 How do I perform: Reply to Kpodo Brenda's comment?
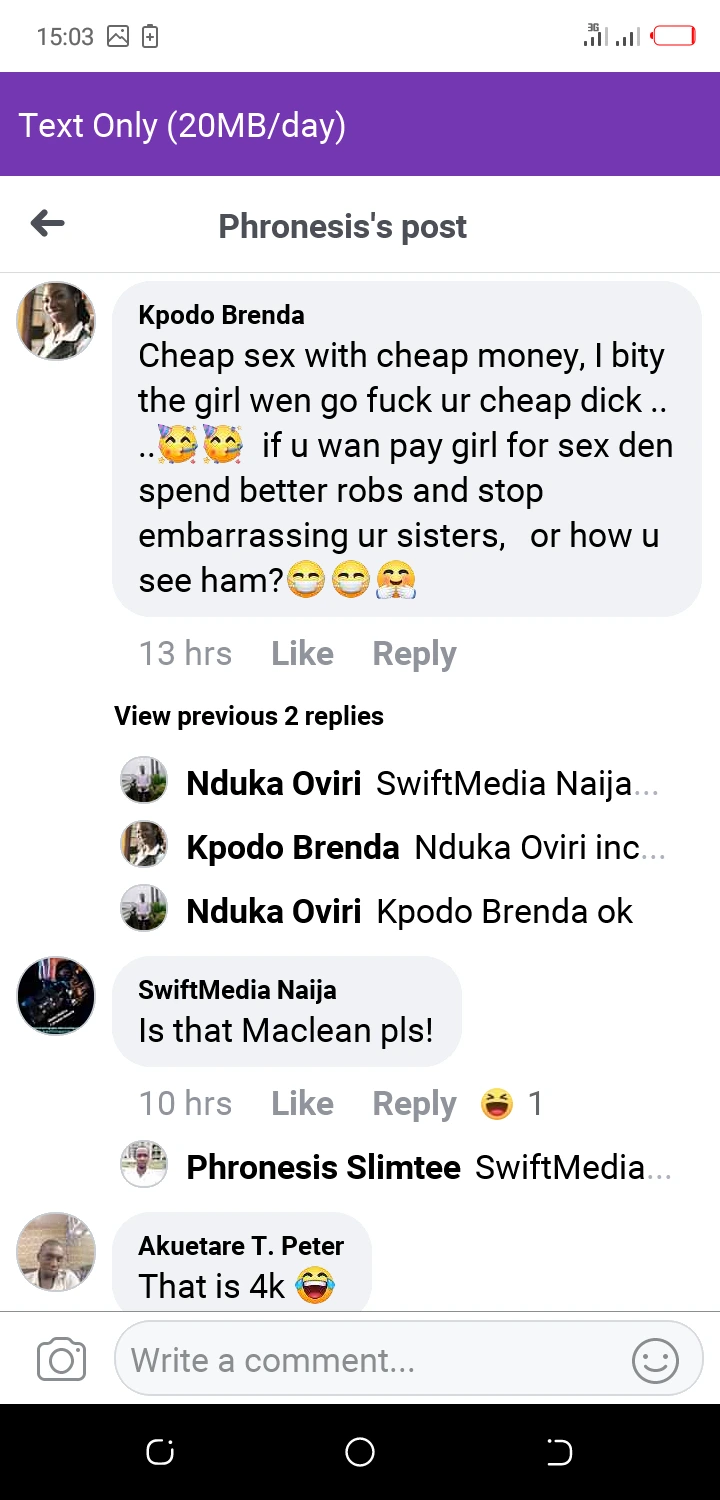[x=414, y=654]
